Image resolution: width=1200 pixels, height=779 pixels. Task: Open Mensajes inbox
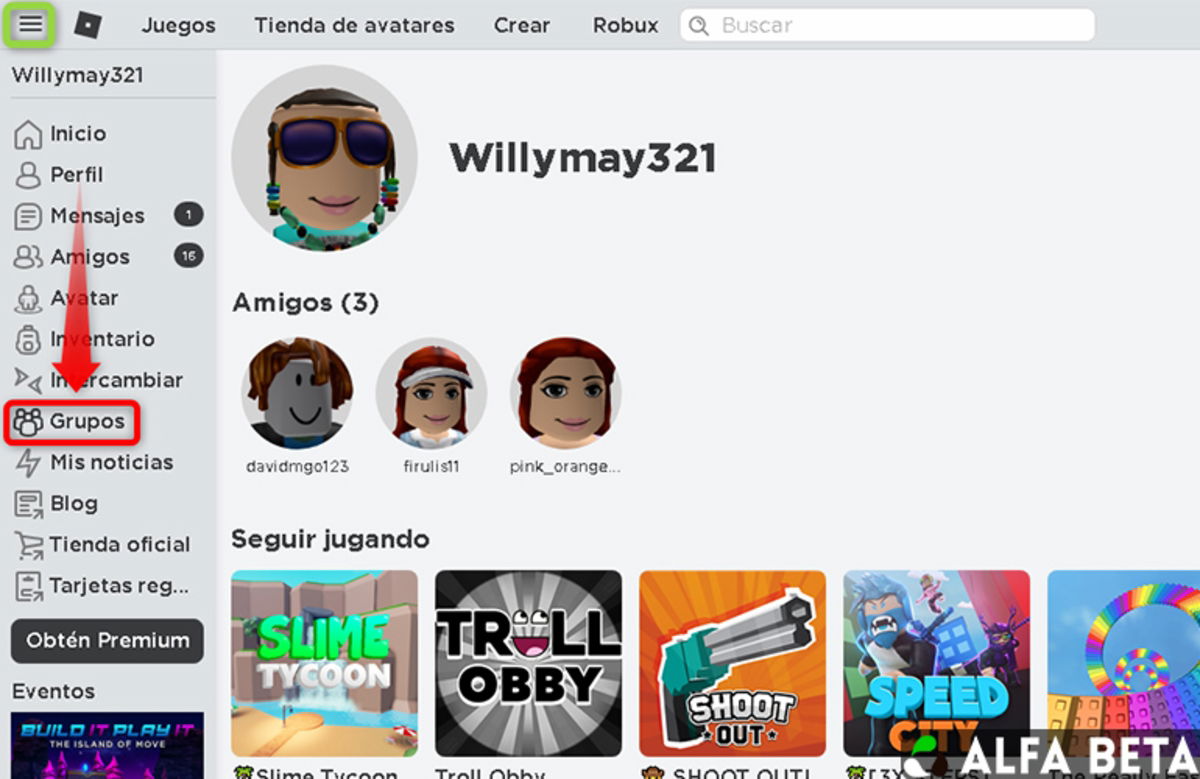tap(96, 215)
